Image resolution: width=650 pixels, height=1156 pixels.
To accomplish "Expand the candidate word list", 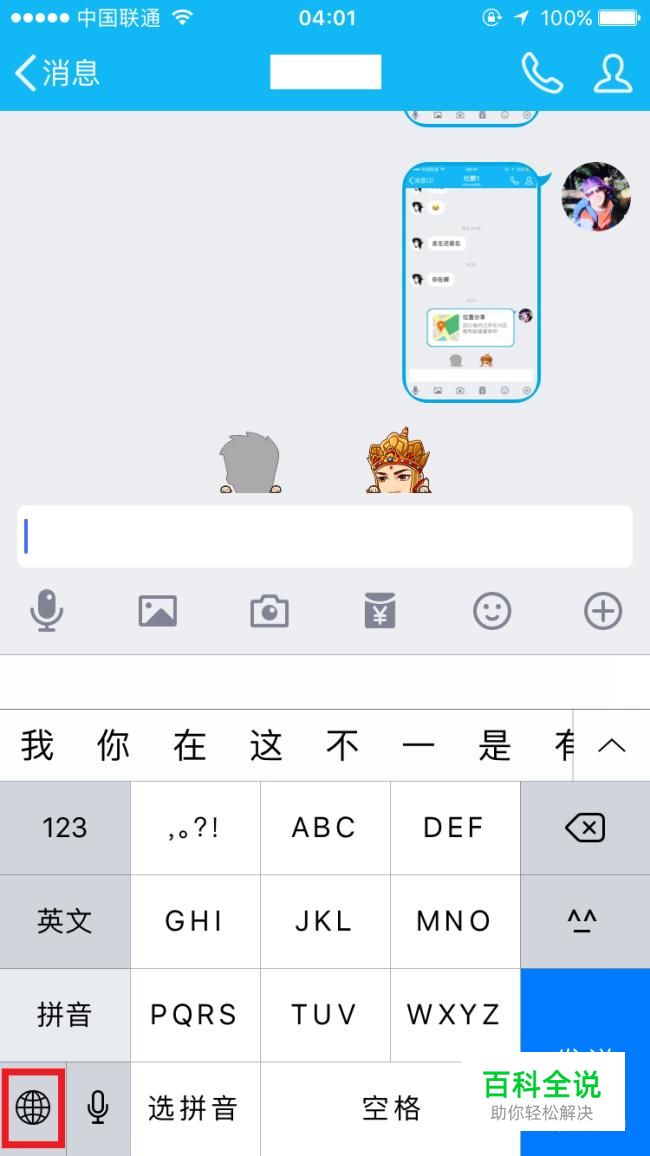I will coord(612,745).
